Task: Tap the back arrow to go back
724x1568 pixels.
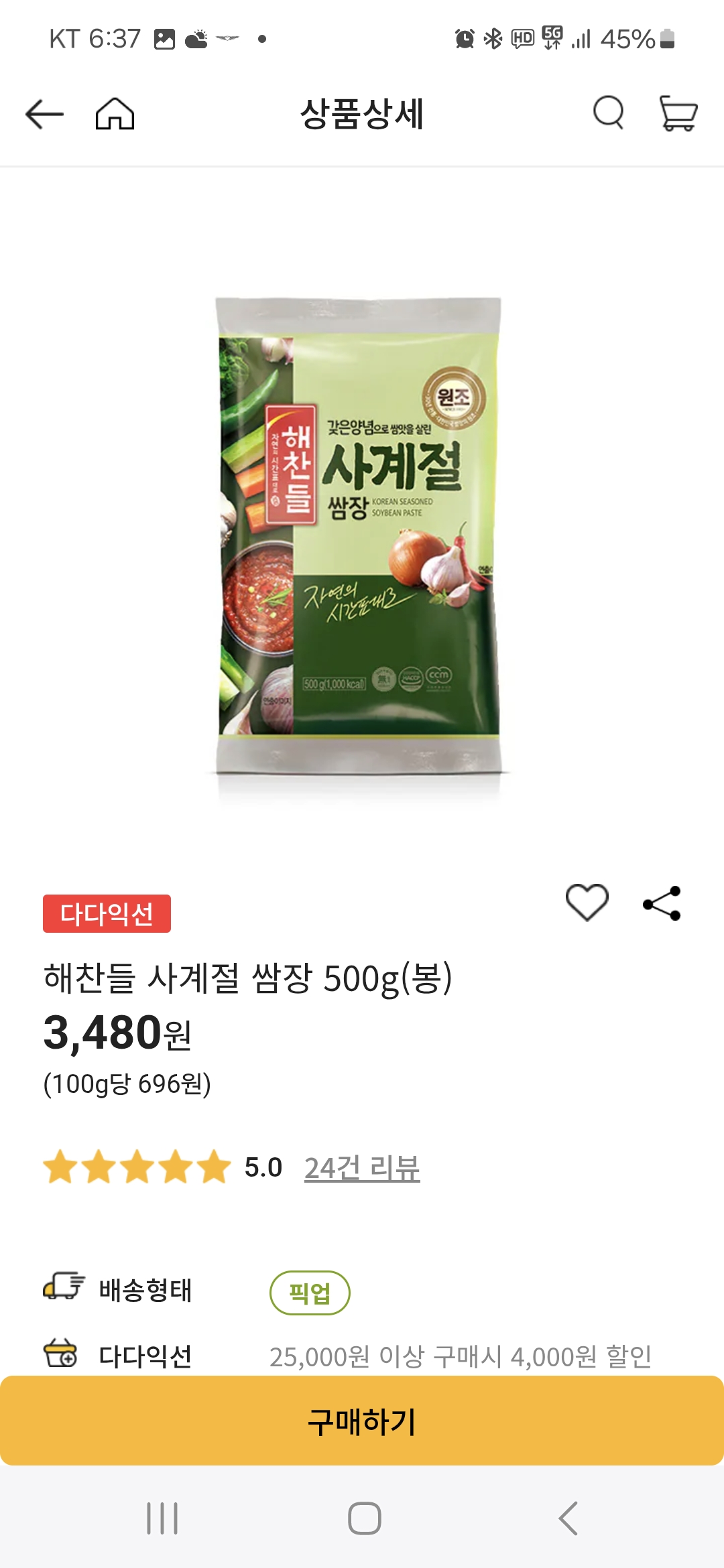Action: (x=43, y=114)
